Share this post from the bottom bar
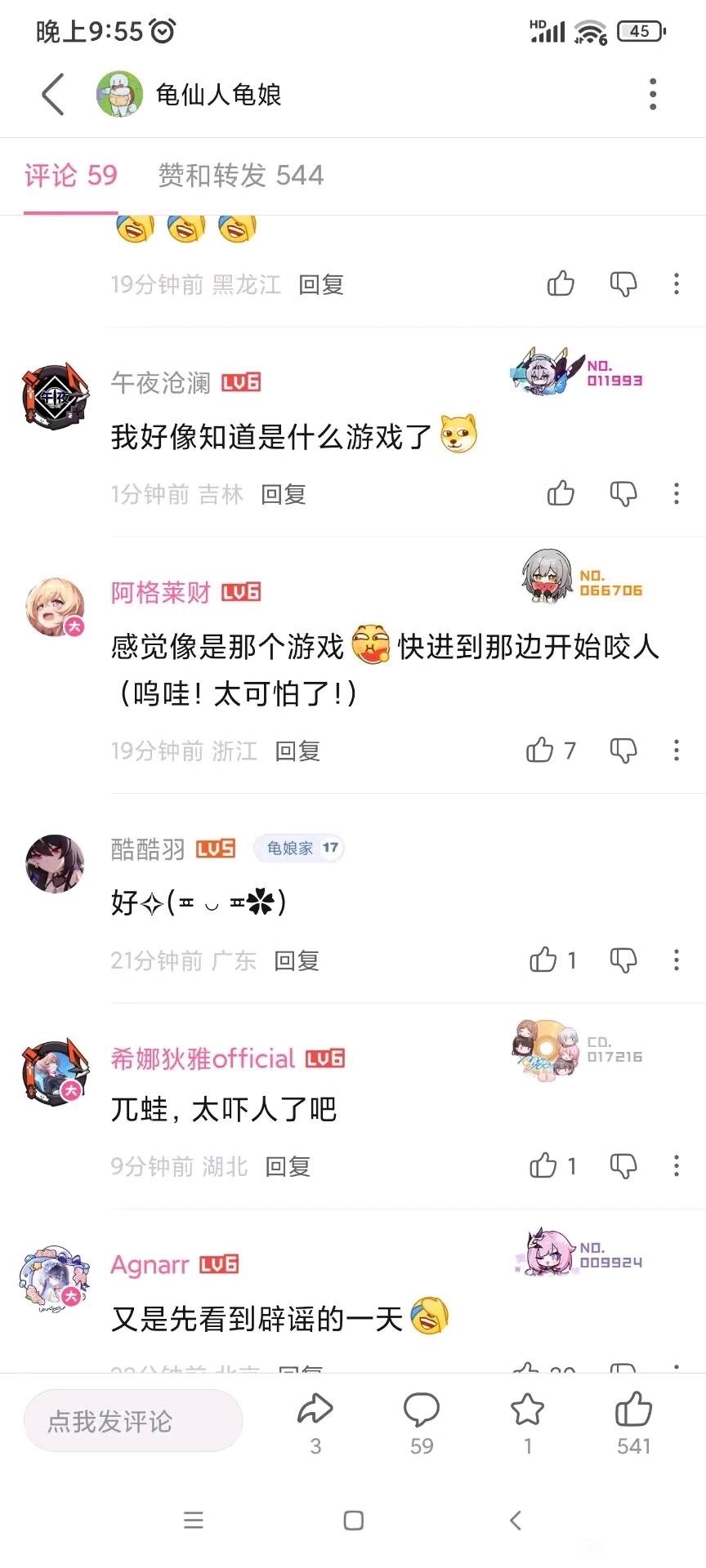The image size is (706, 1568). coord(315,1424)
